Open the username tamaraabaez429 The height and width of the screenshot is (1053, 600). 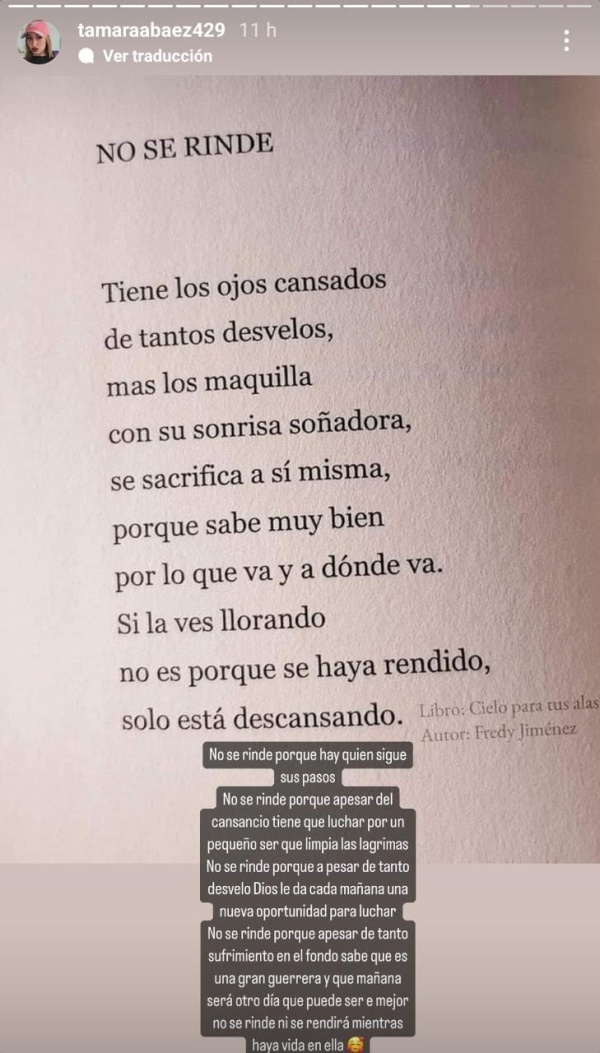(x=150, y=30)
